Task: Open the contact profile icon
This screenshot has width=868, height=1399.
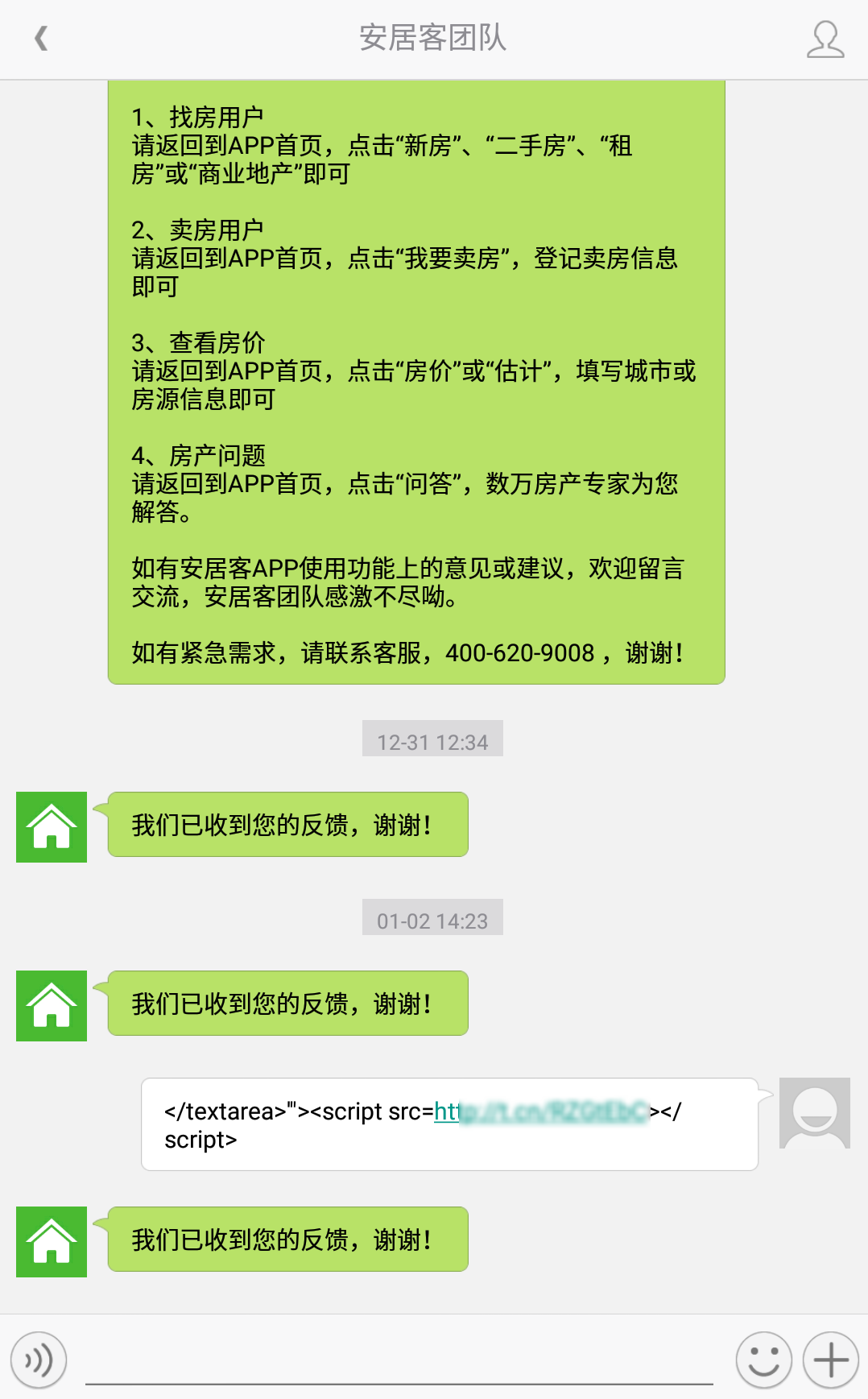Action: [x=825, y=39]
